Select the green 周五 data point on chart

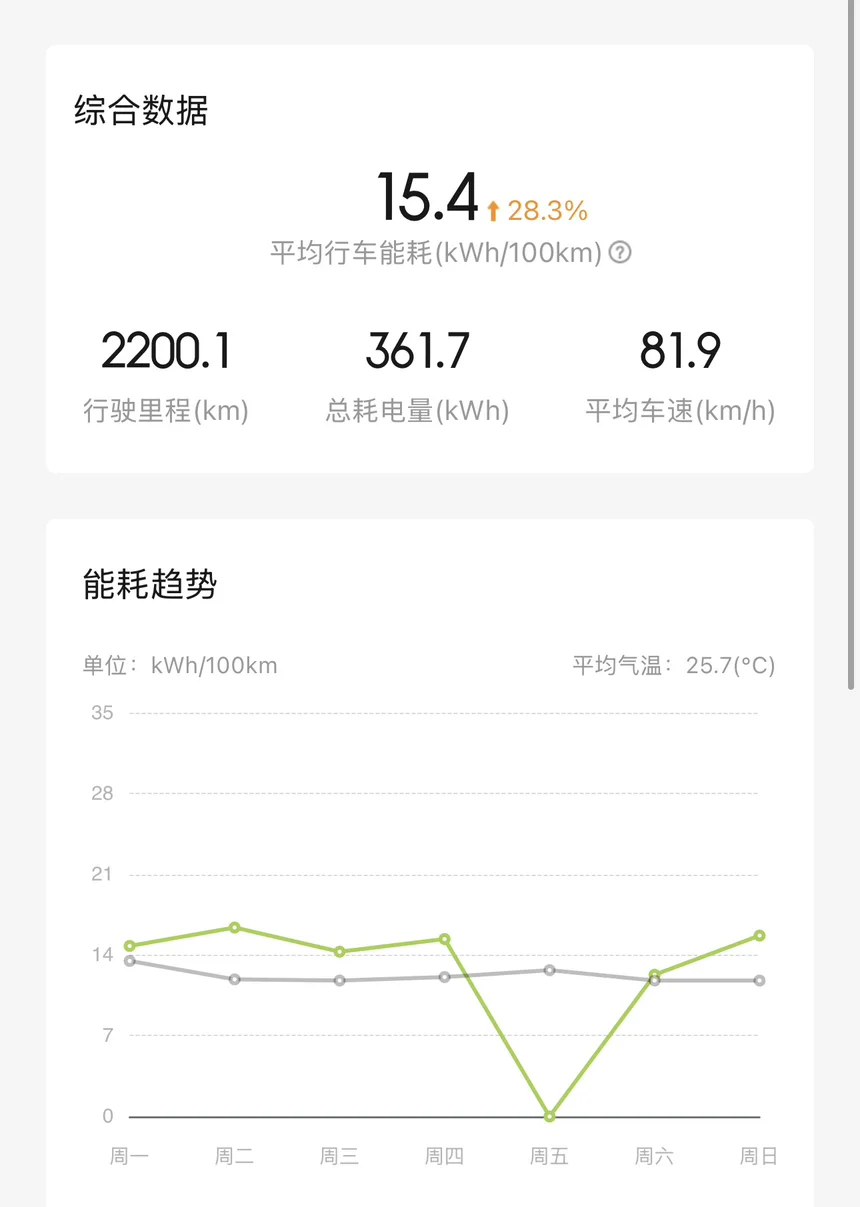[550, 1116]
